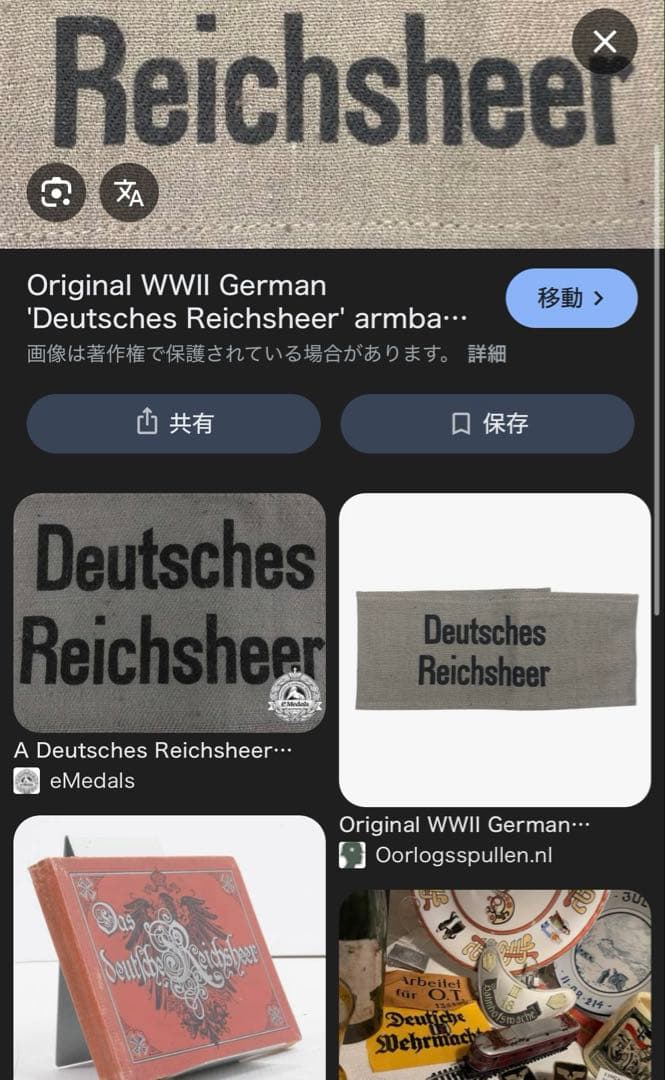Viewport: 665px width, 1080px height.
Task: Open the Oorlogsspullen.nl armband result
Action: pyautogui.click(x=494, y=649)
